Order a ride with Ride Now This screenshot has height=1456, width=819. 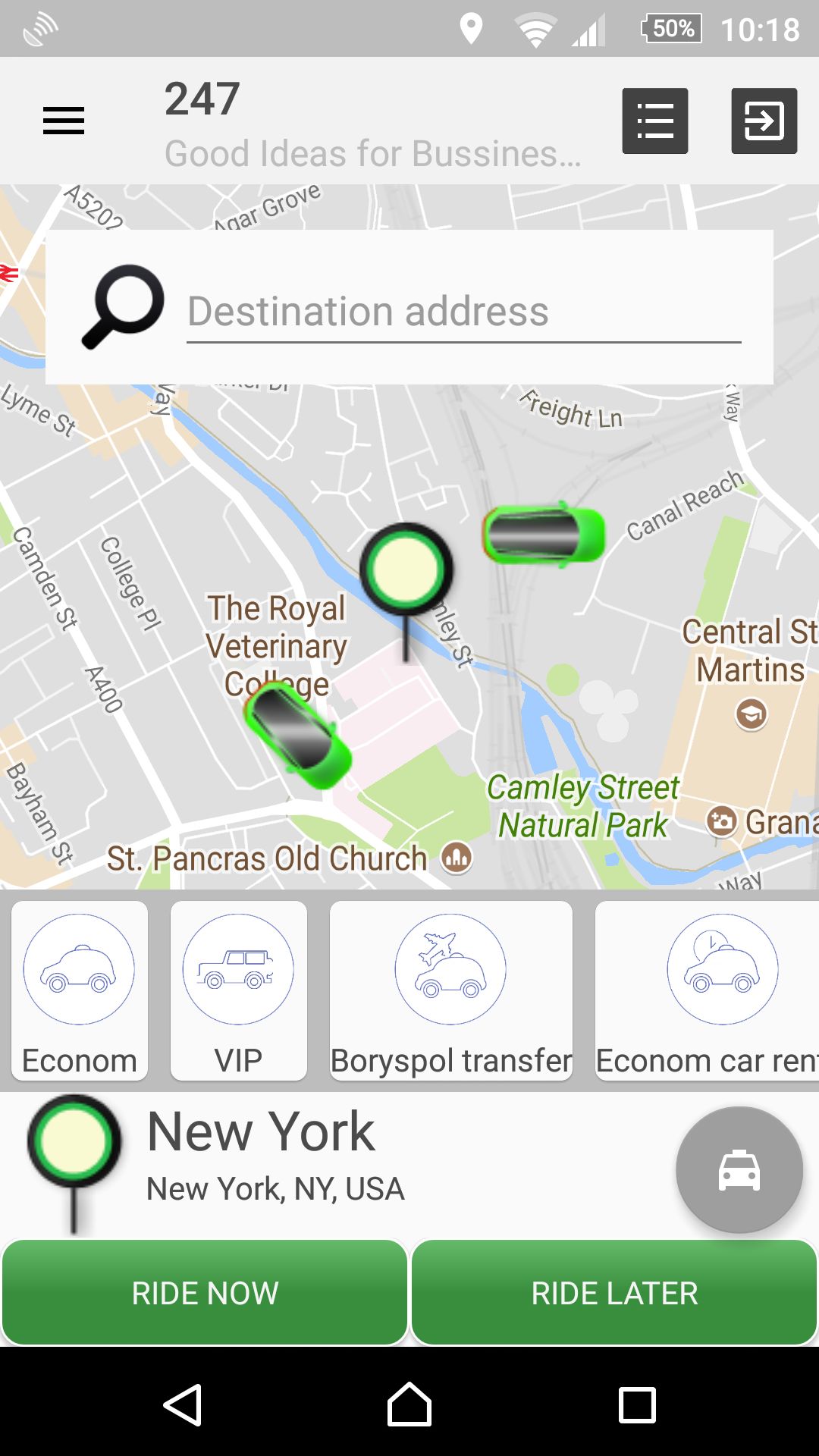pos(205,1293)
